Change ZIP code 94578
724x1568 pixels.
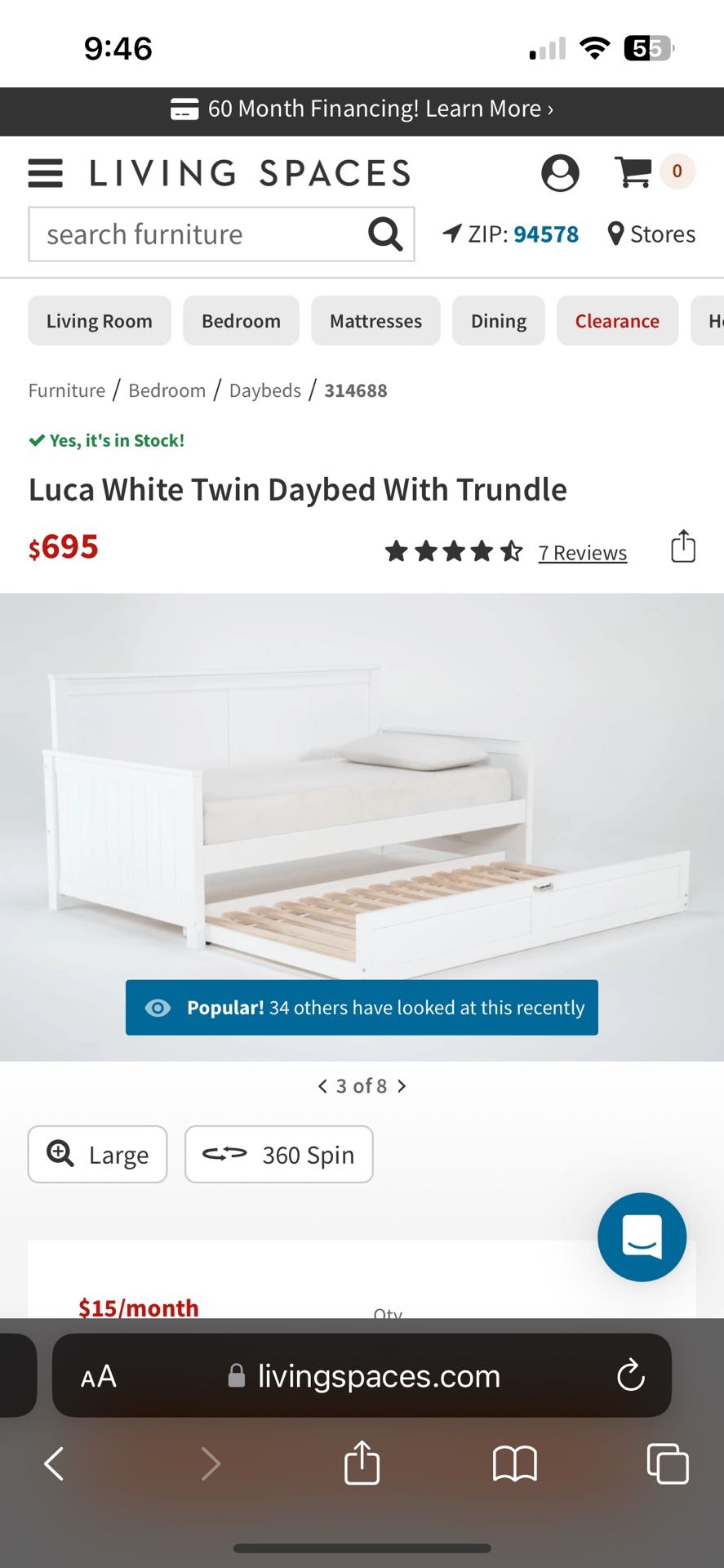pyautogui.click(x=545, y=234)
